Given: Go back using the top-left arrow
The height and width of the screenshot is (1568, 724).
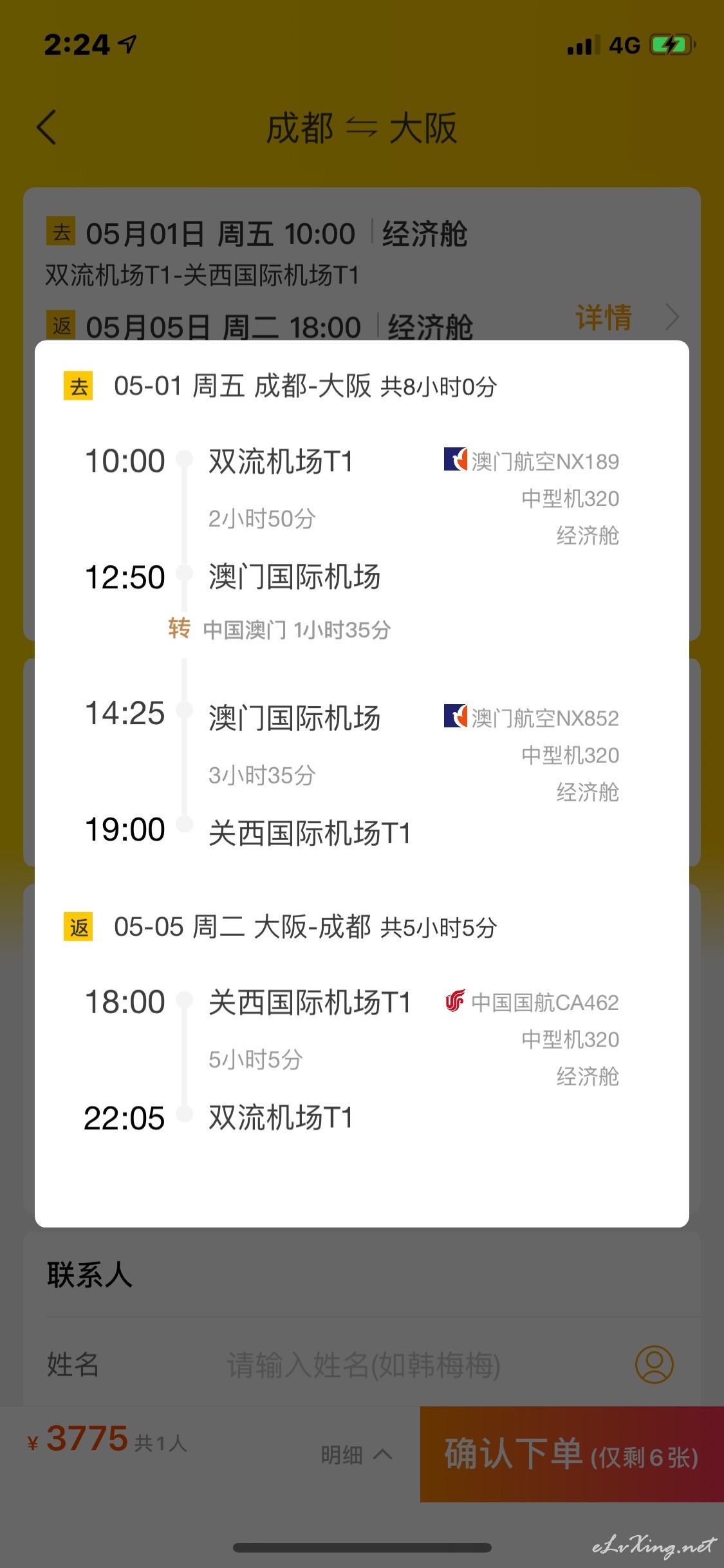Looking at the screenshot, I should pyautogui.click(x=46, y=127).
